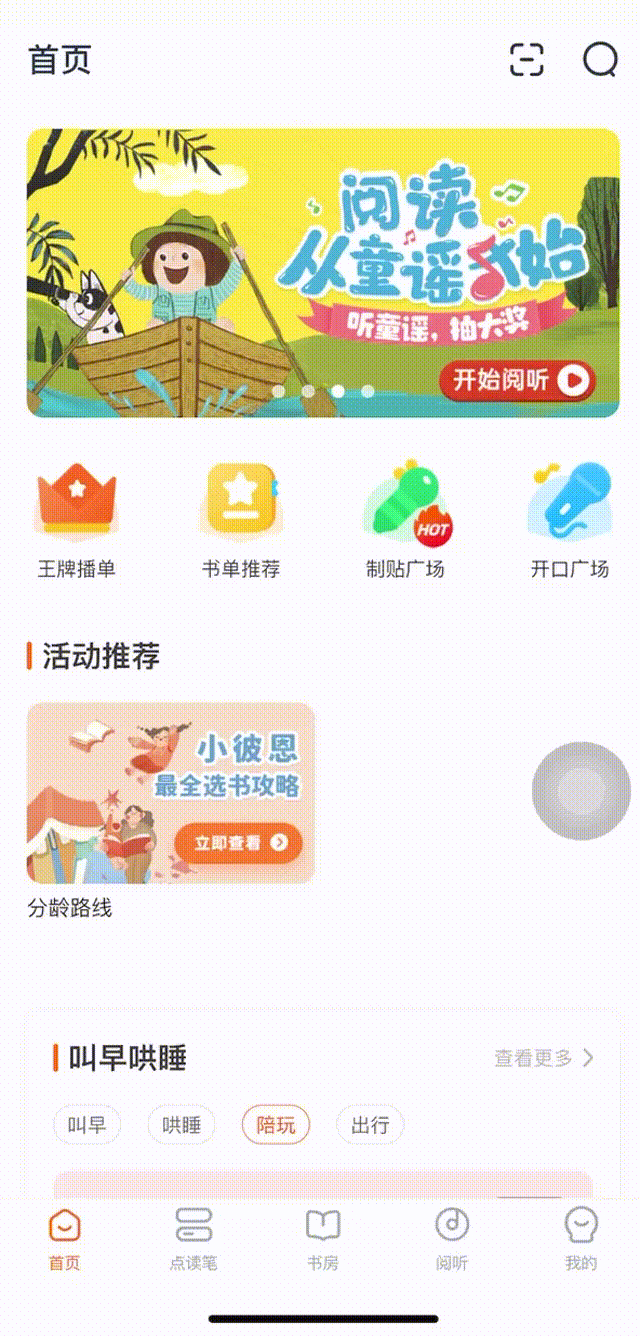640x1336 pixels.
Task: Open 开口广场
Action: point(569,521)
